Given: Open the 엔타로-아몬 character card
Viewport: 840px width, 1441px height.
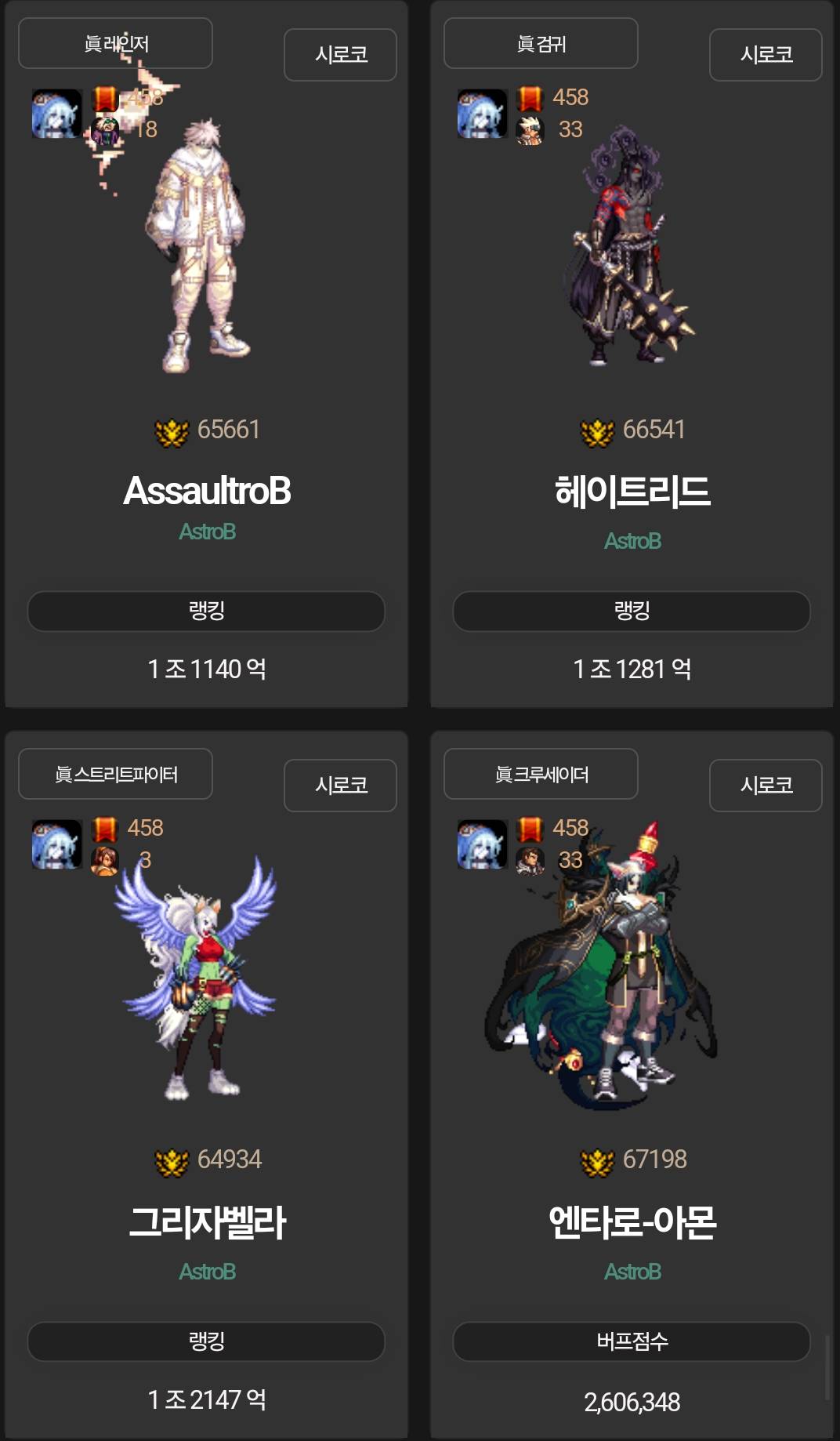Looking at the screenshot, I should (632, 1221).
